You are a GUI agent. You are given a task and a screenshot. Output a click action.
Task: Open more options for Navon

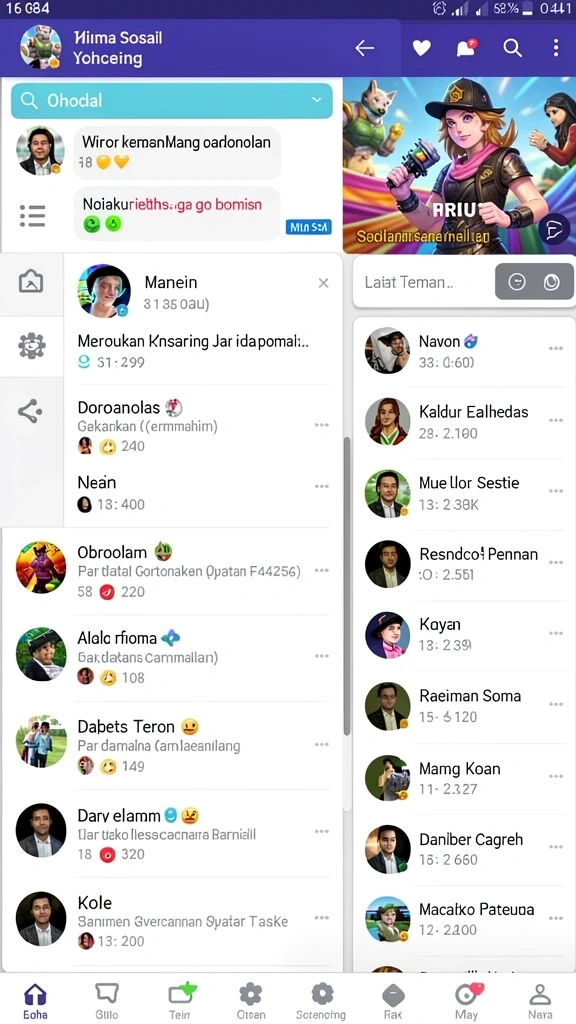(x=556, y=349)
